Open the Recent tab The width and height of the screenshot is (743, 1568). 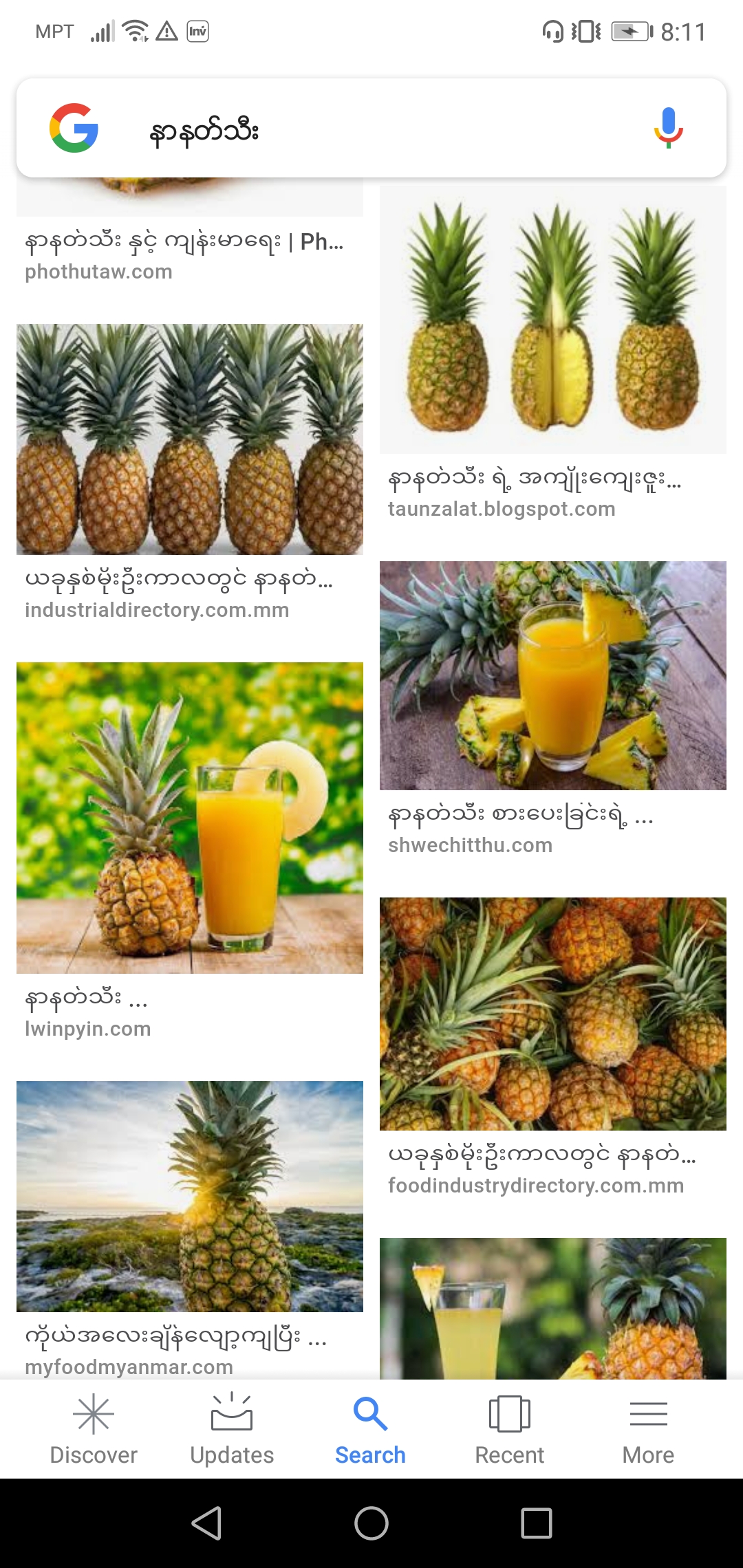pyautogui.click(x=509, y=1429)
